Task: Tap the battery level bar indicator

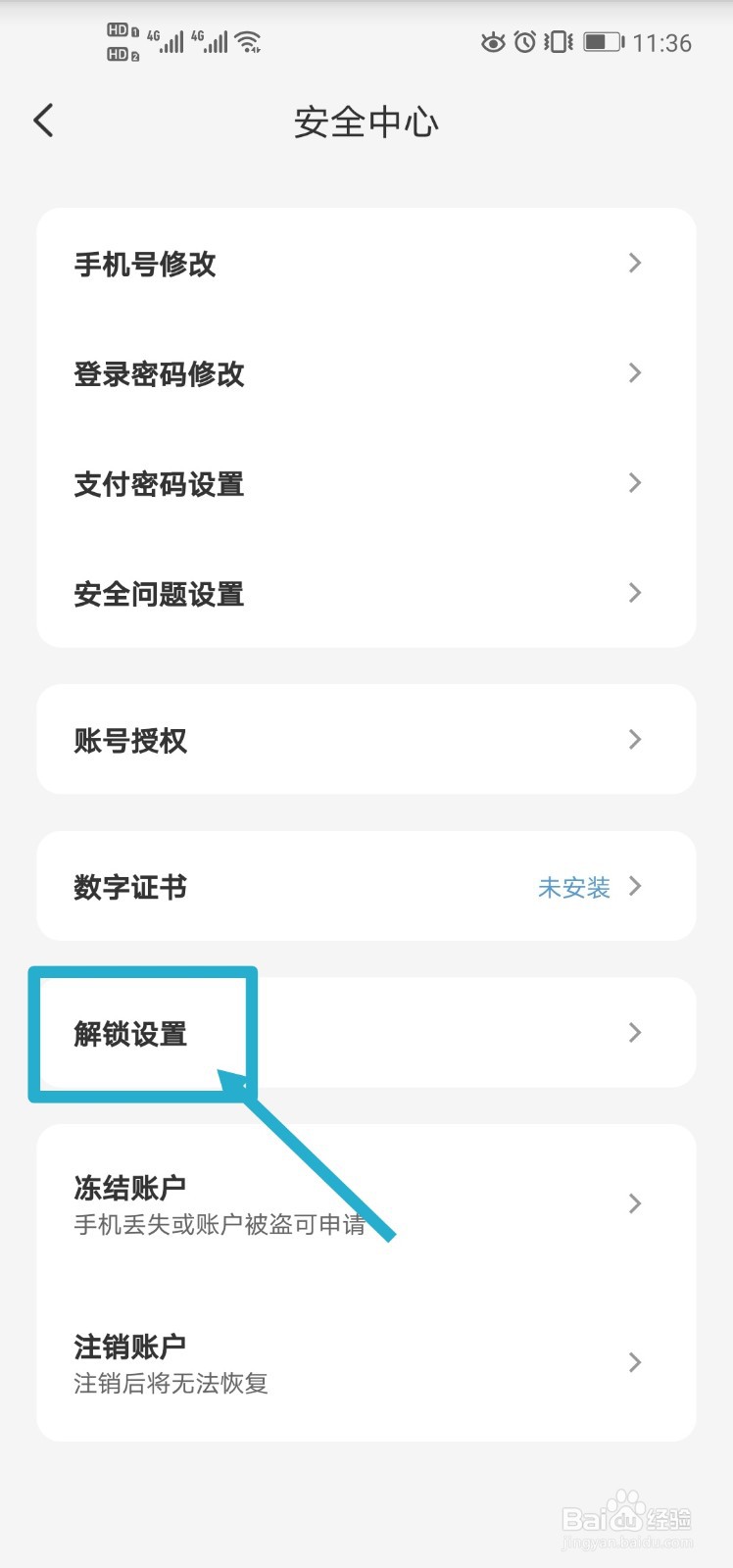Action: 596,42
